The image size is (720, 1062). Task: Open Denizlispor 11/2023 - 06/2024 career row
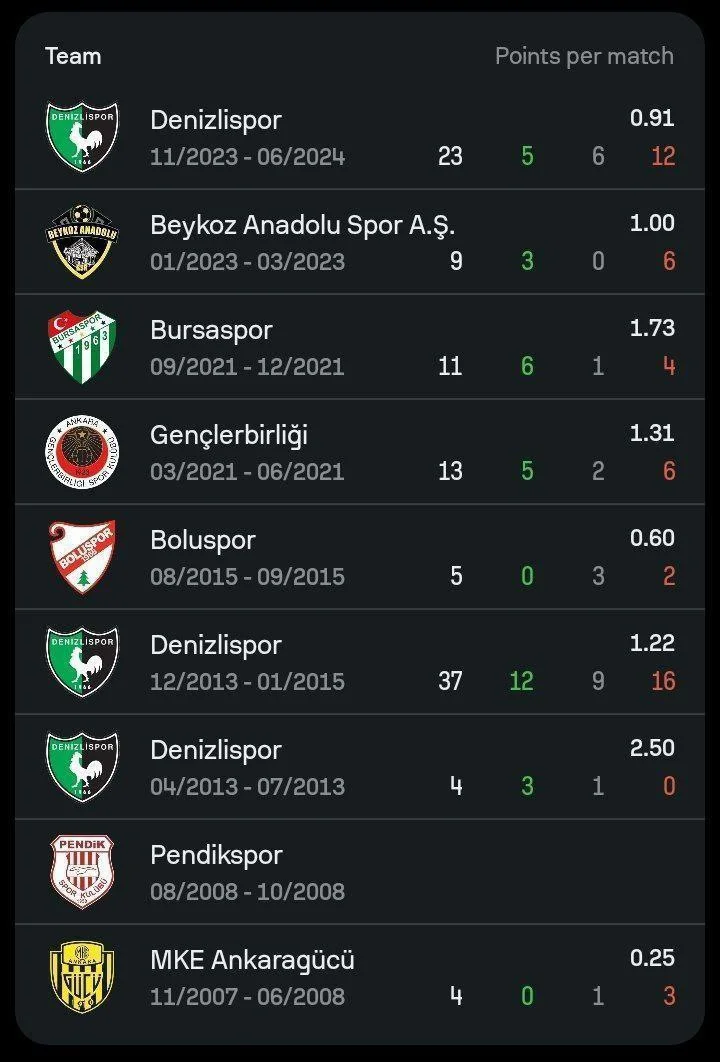click(x=360, y=137)
